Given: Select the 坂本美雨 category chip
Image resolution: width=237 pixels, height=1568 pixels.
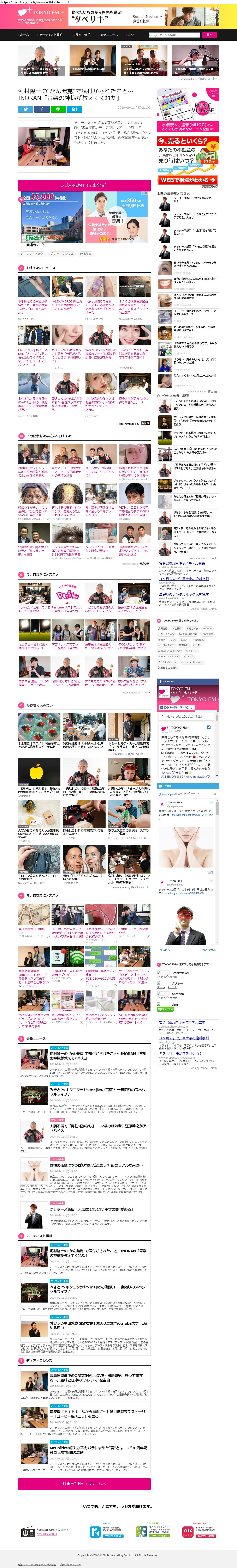Looking at the screenshot, I should [x=85, y=254].
